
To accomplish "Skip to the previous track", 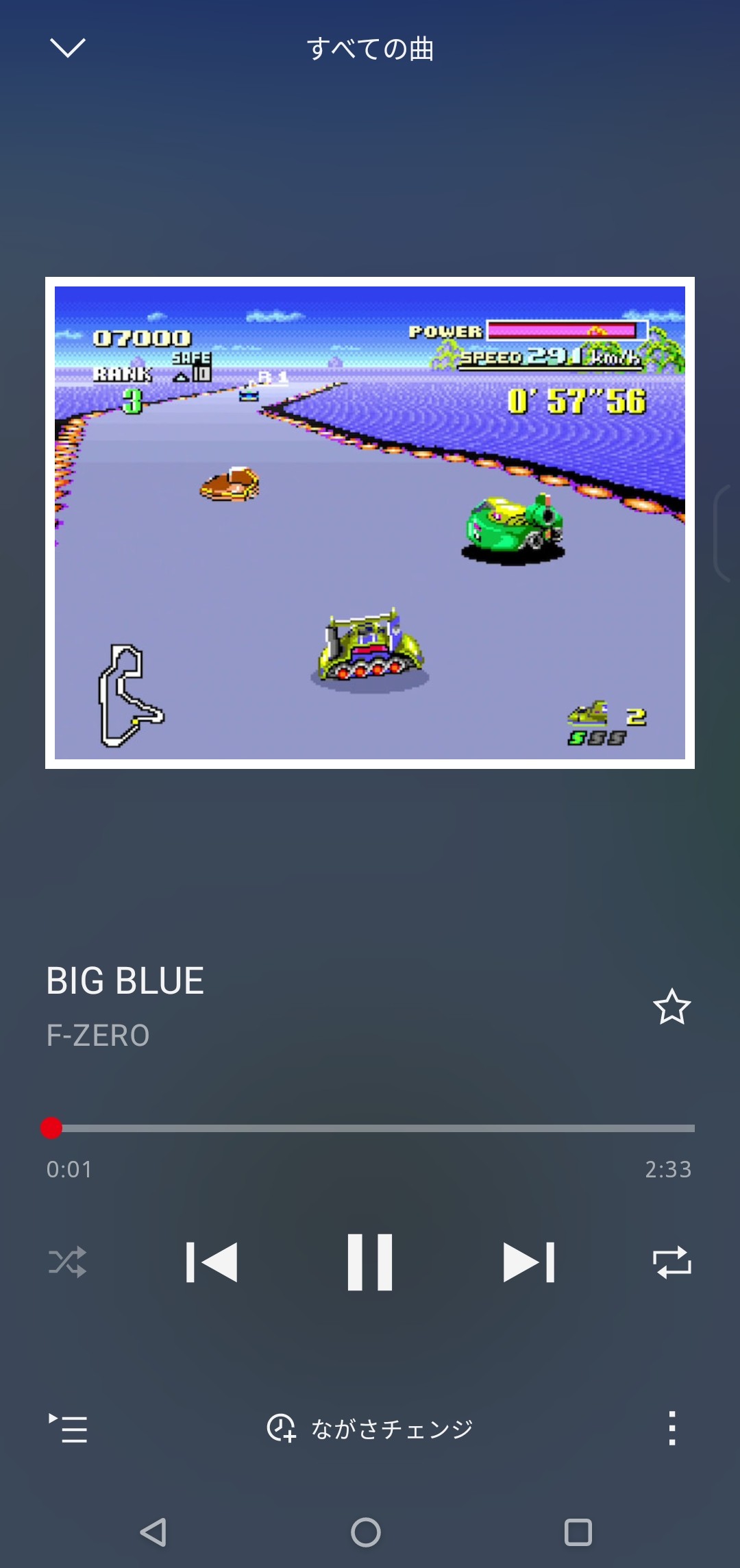I will pos(212,1262).
